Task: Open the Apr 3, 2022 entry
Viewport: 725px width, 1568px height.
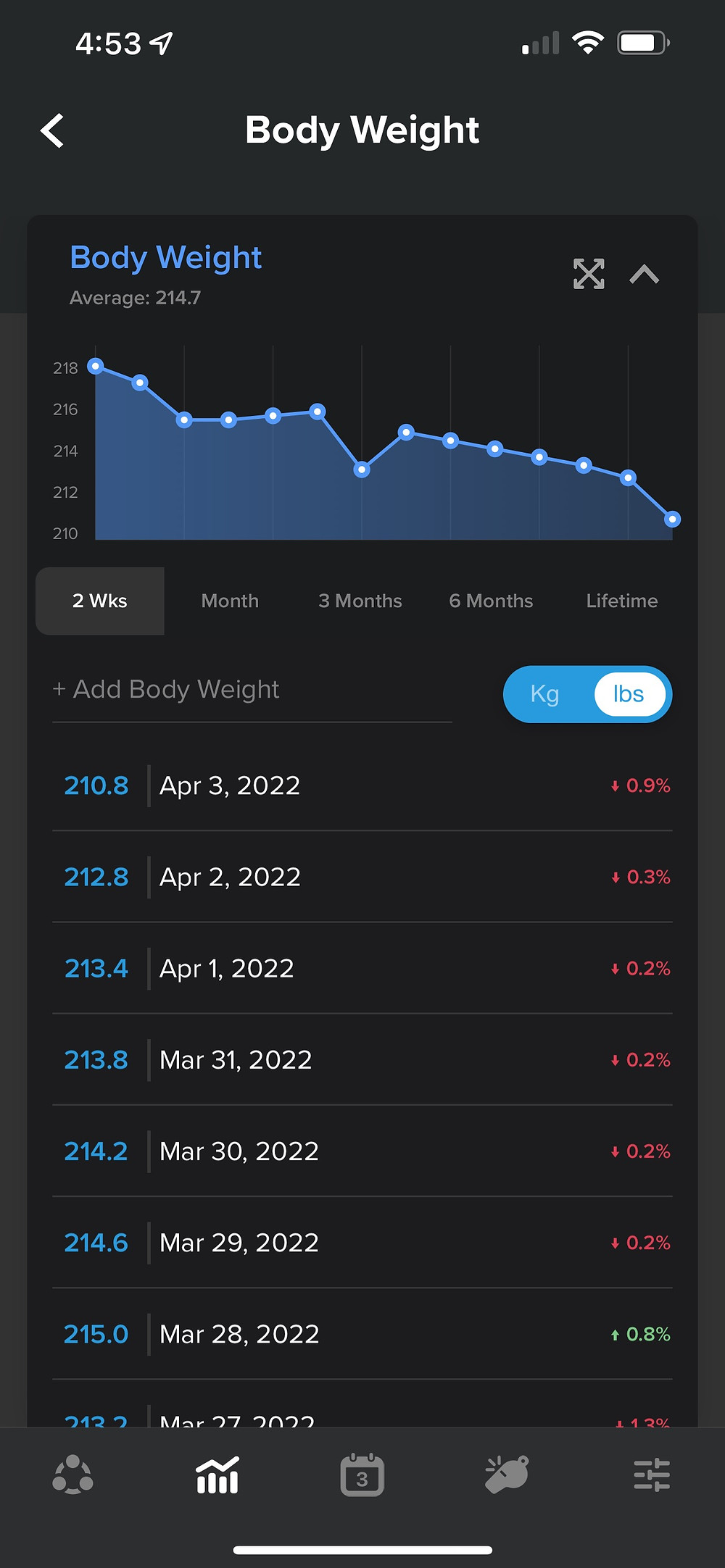Action: 362,785
